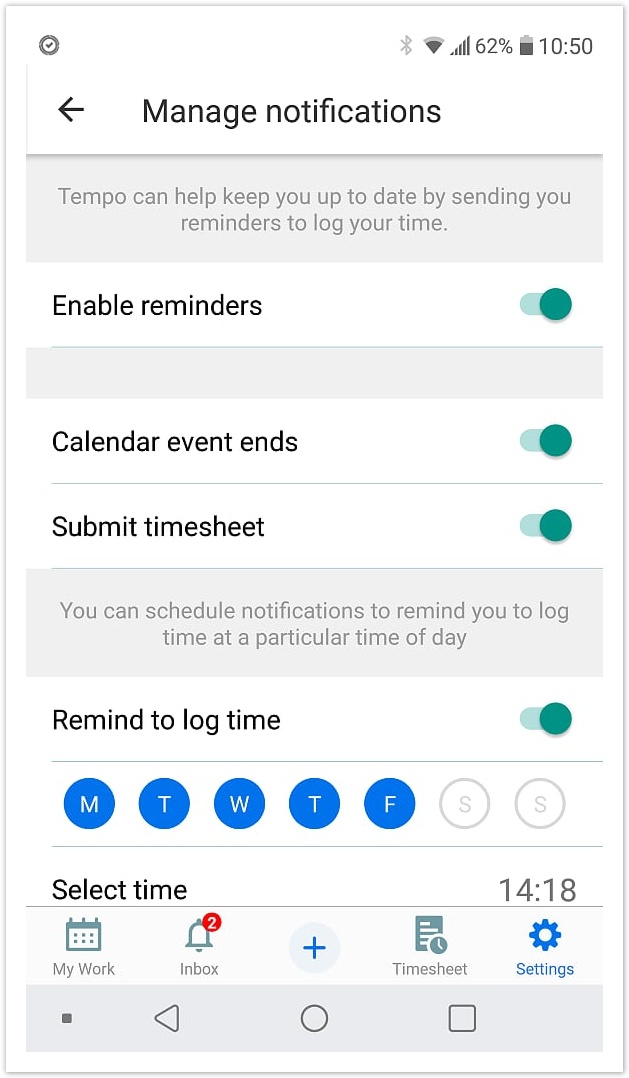Open the Inbox tab

pyautogui.click(x=199, y=947)
